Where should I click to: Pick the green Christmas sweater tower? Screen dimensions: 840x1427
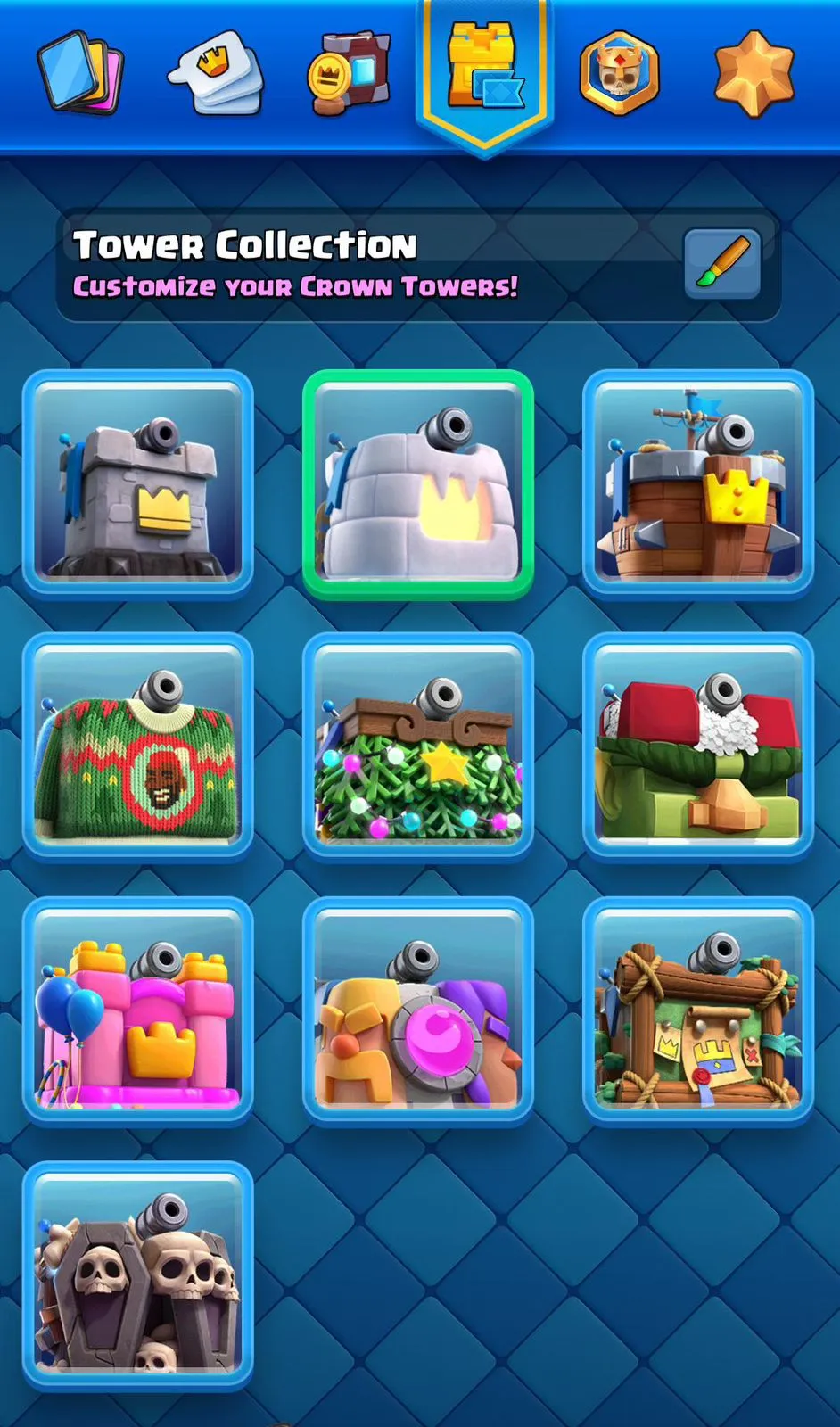coord(138,746)
